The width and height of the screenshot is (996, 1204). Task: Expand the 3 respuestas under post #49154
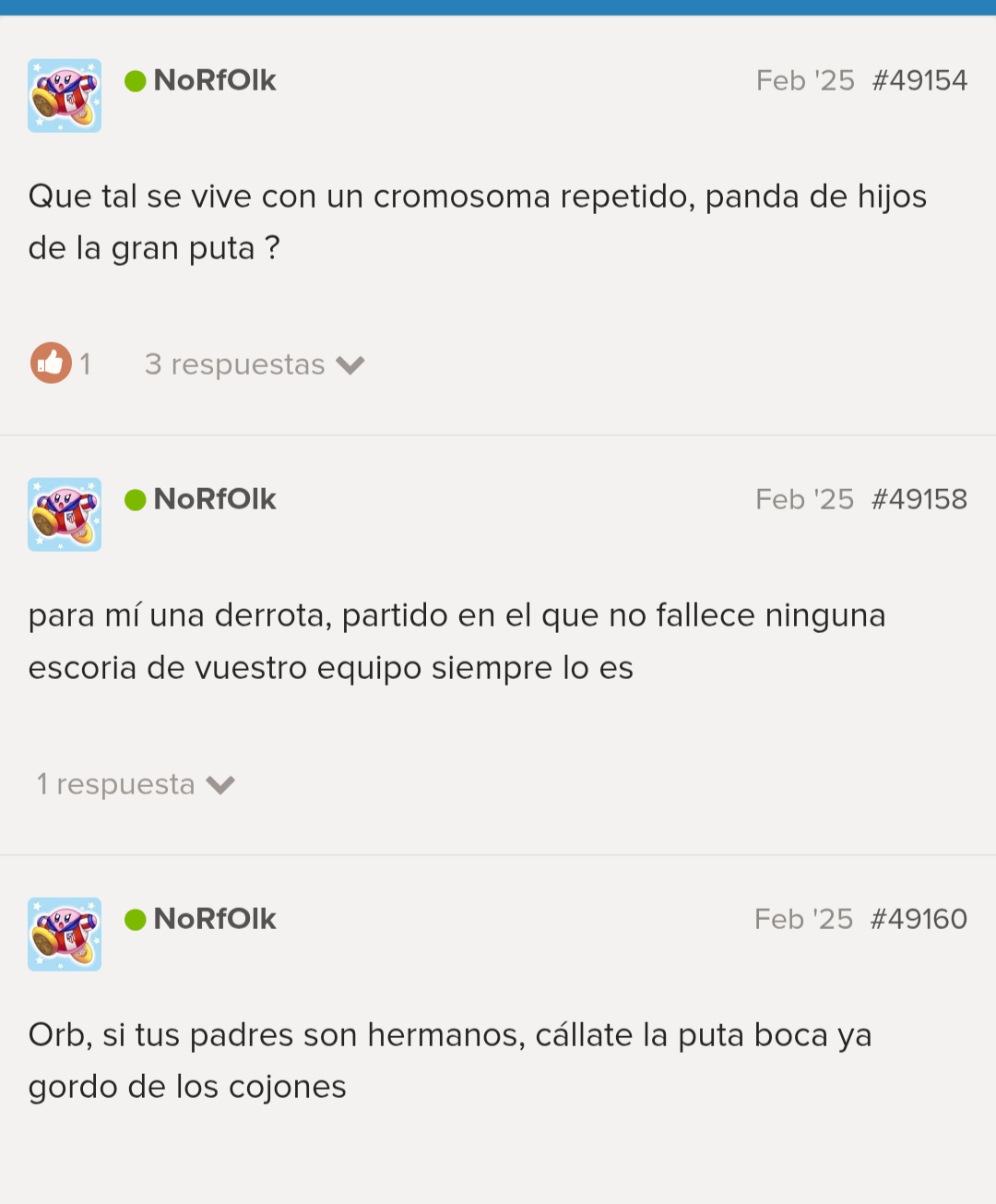(x=254, y=364)
